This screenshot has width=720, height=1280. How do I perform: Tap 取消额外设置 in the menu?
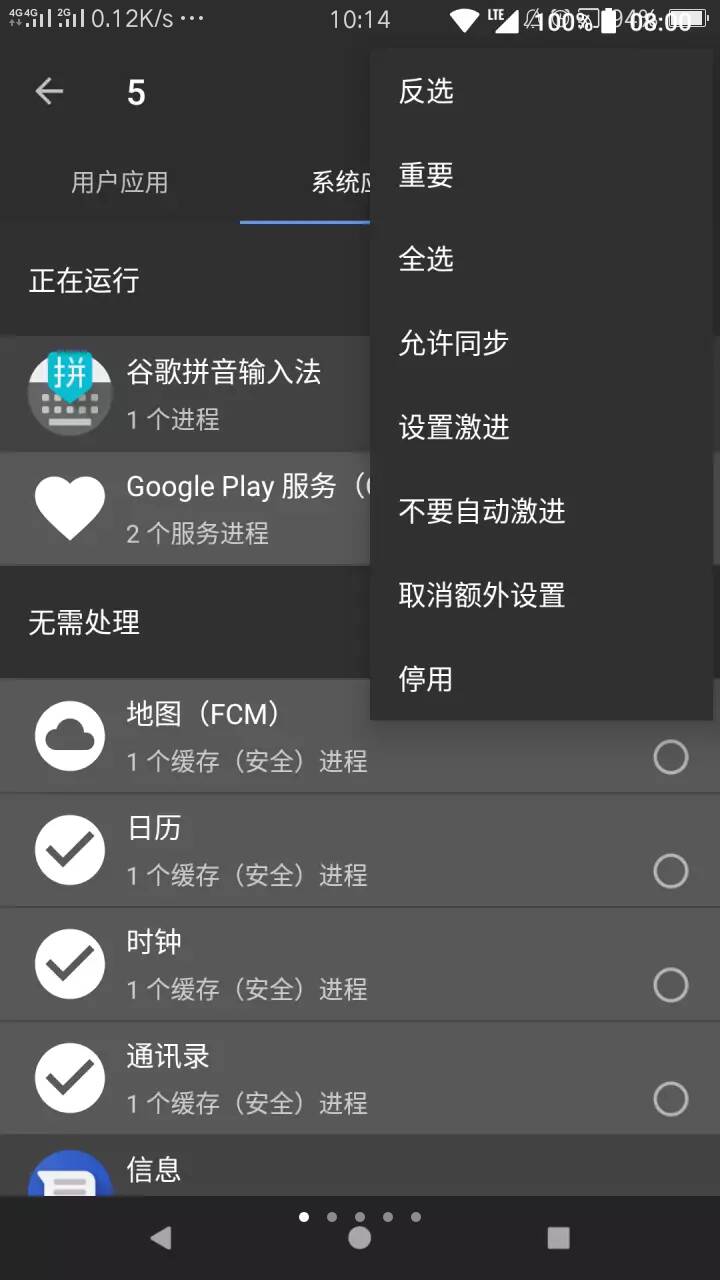[x=541, y=595]
